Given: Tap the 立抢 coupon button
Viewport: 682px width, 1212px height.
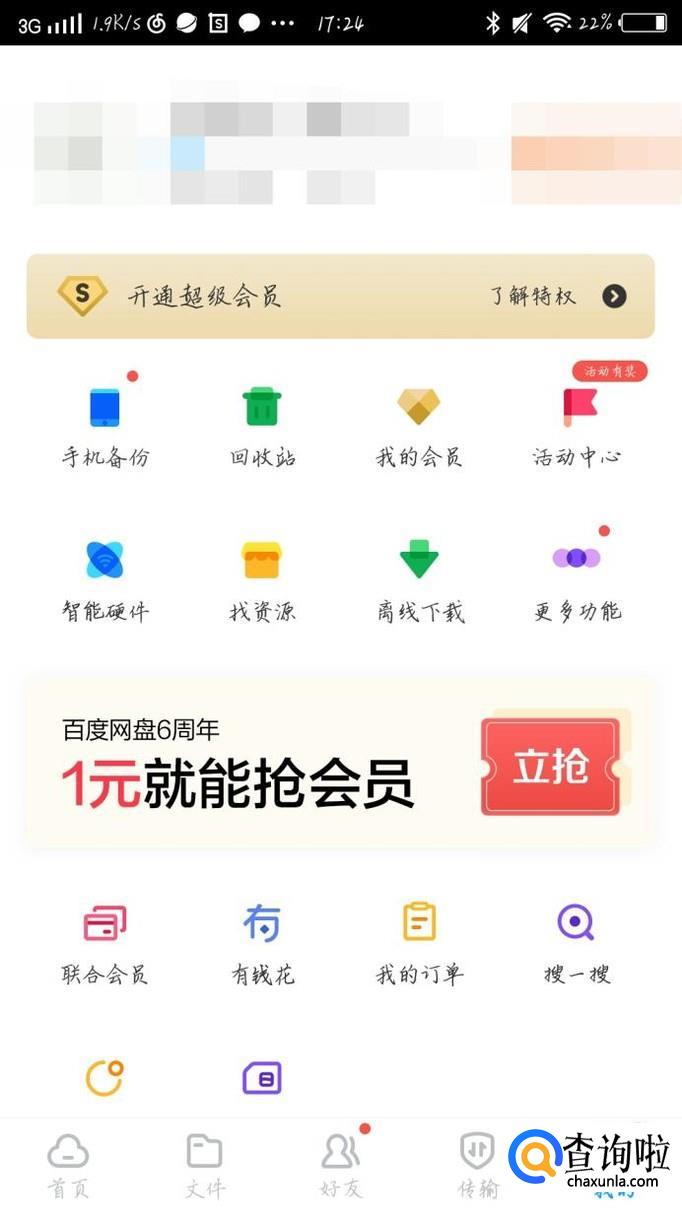Looking at the screenshot, I should click(x=550, y=767).
